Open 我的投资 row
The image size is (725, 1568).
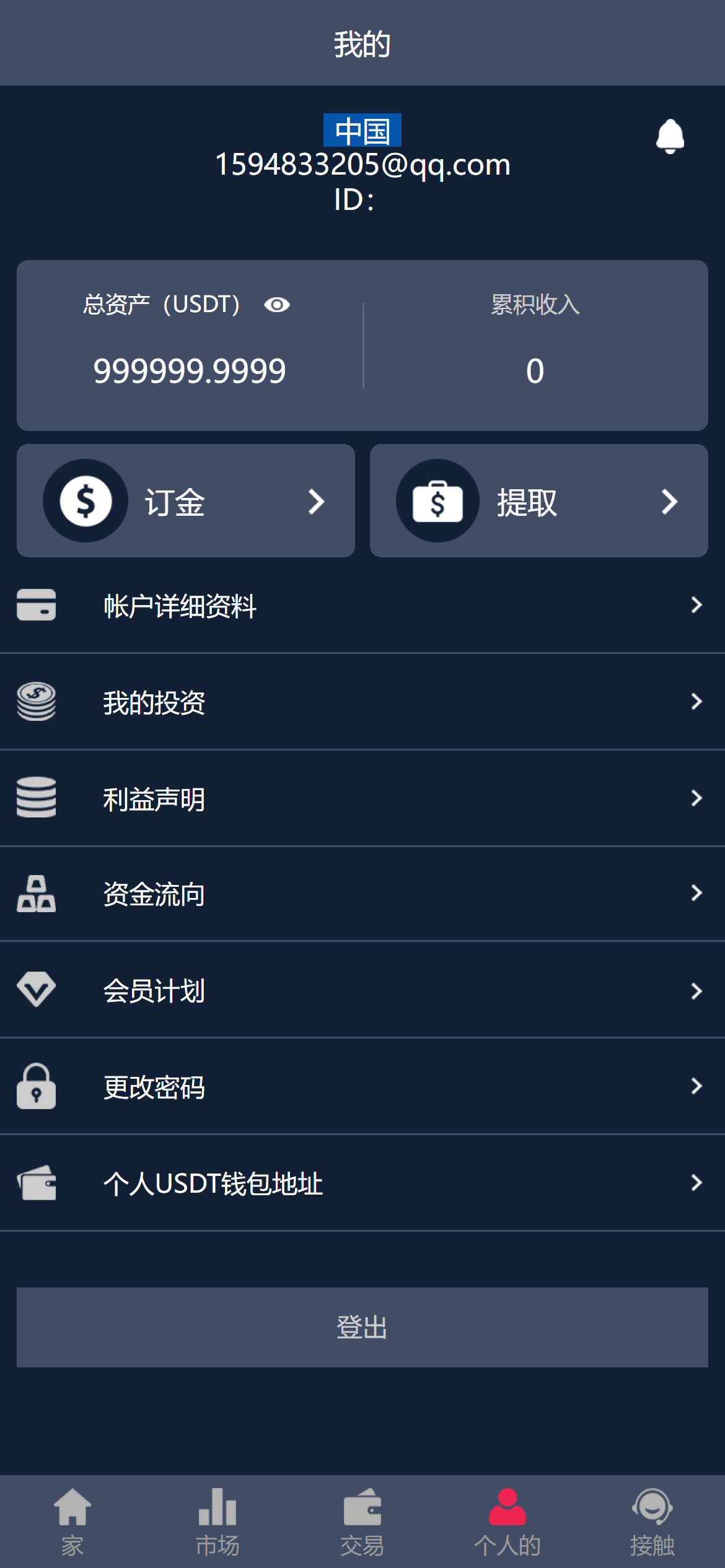click(362, 702)
